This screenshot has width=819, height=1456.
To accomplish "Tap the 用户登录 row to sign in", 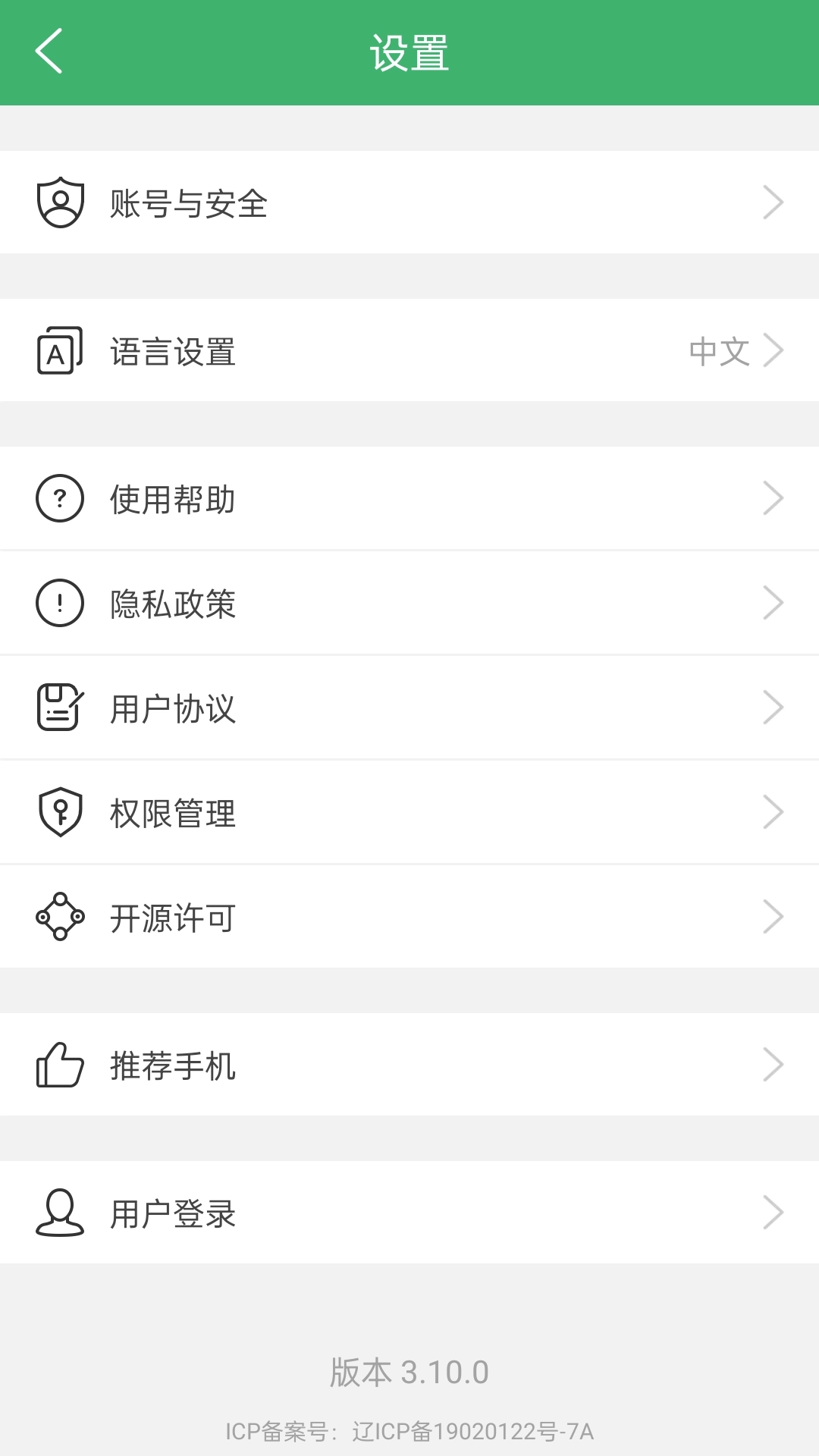I will 409,1212.
